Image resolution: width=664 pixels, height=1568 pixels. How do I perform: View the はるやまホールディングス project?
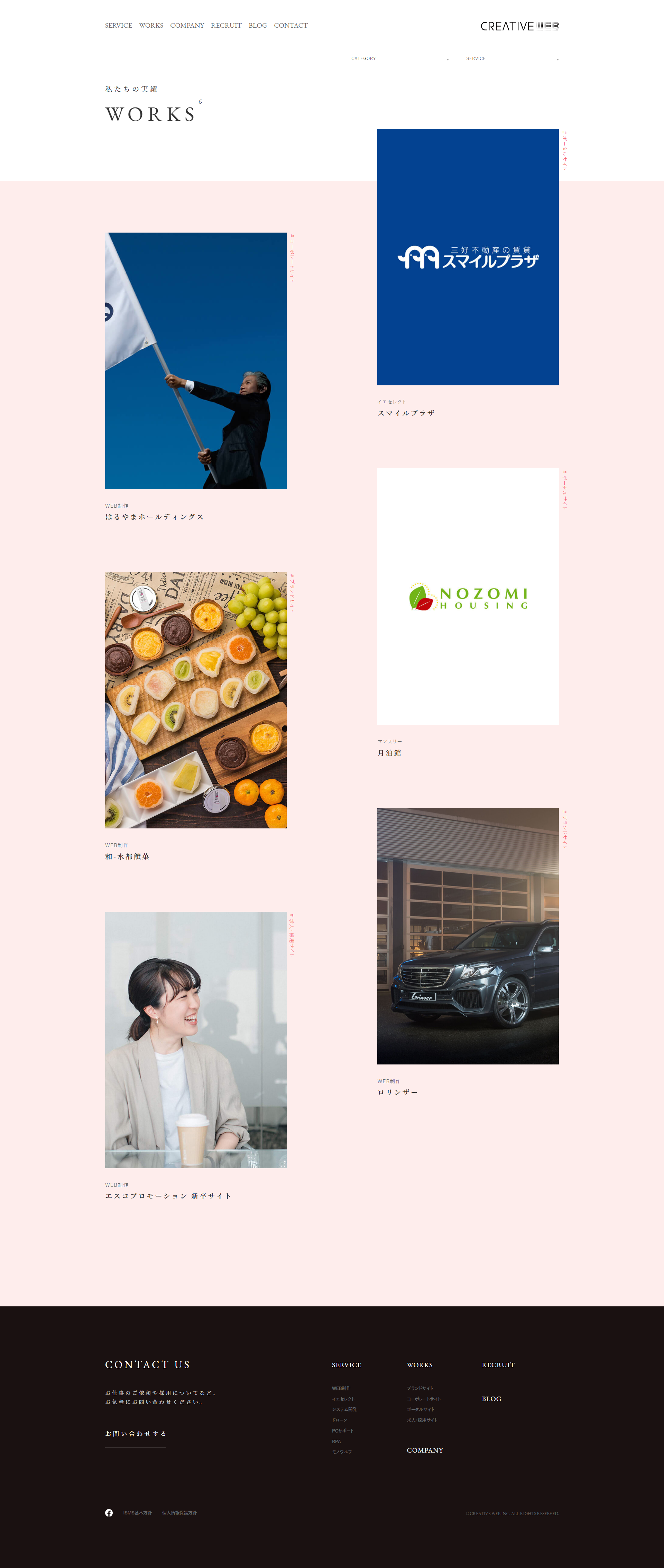click(195, 360)
